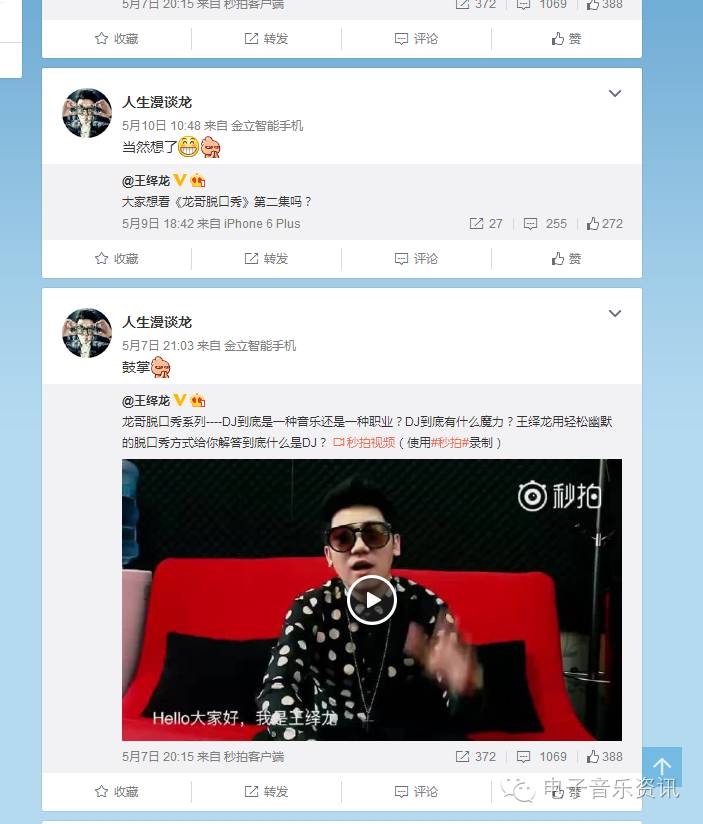703x824 pixels.
Task: Tap 赞 under the 当然想了 post
Action: [566, 259]
